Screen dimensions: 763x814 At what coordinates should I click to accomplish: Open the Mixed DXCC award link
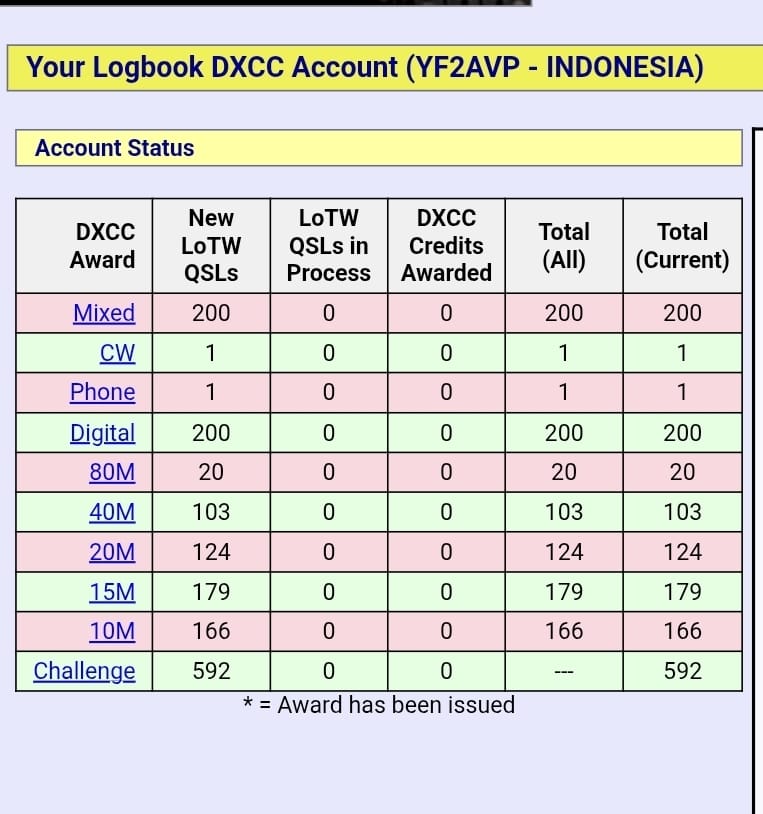(x=104, y=313)
